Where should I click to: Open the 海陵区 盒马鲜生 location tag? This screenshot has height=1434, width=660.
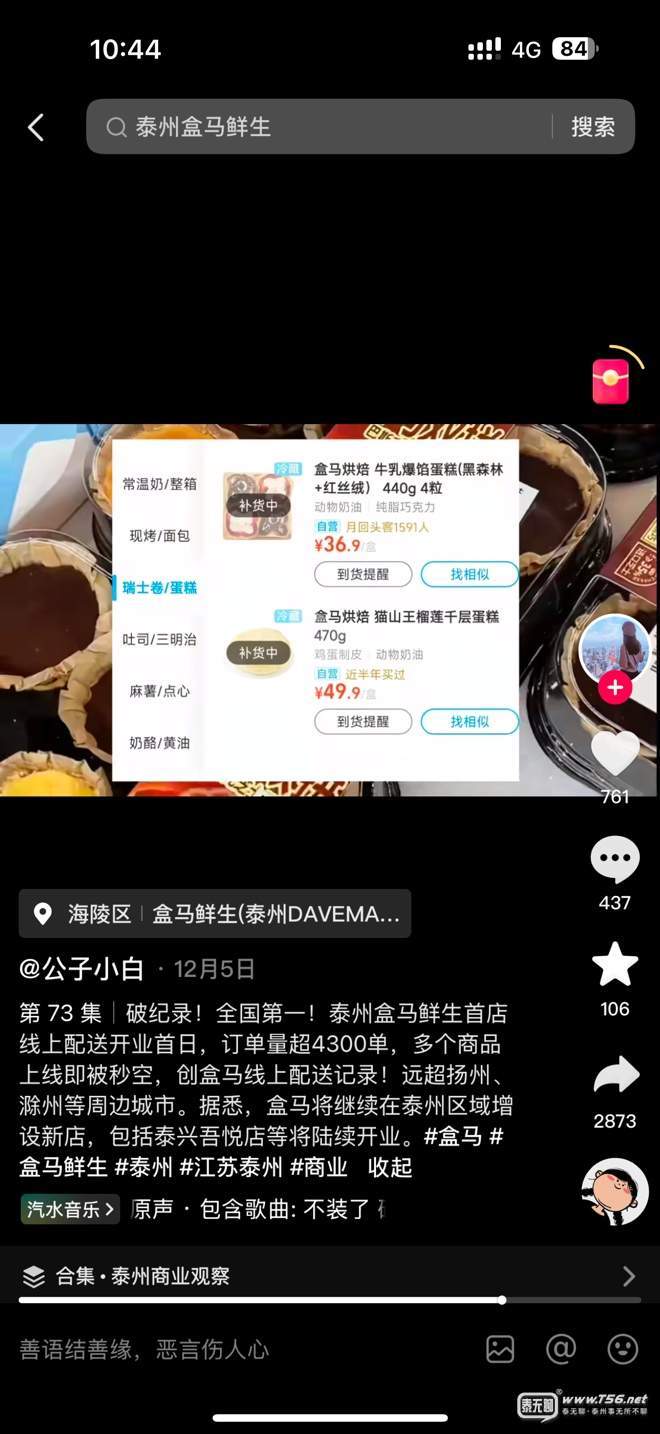215,913
